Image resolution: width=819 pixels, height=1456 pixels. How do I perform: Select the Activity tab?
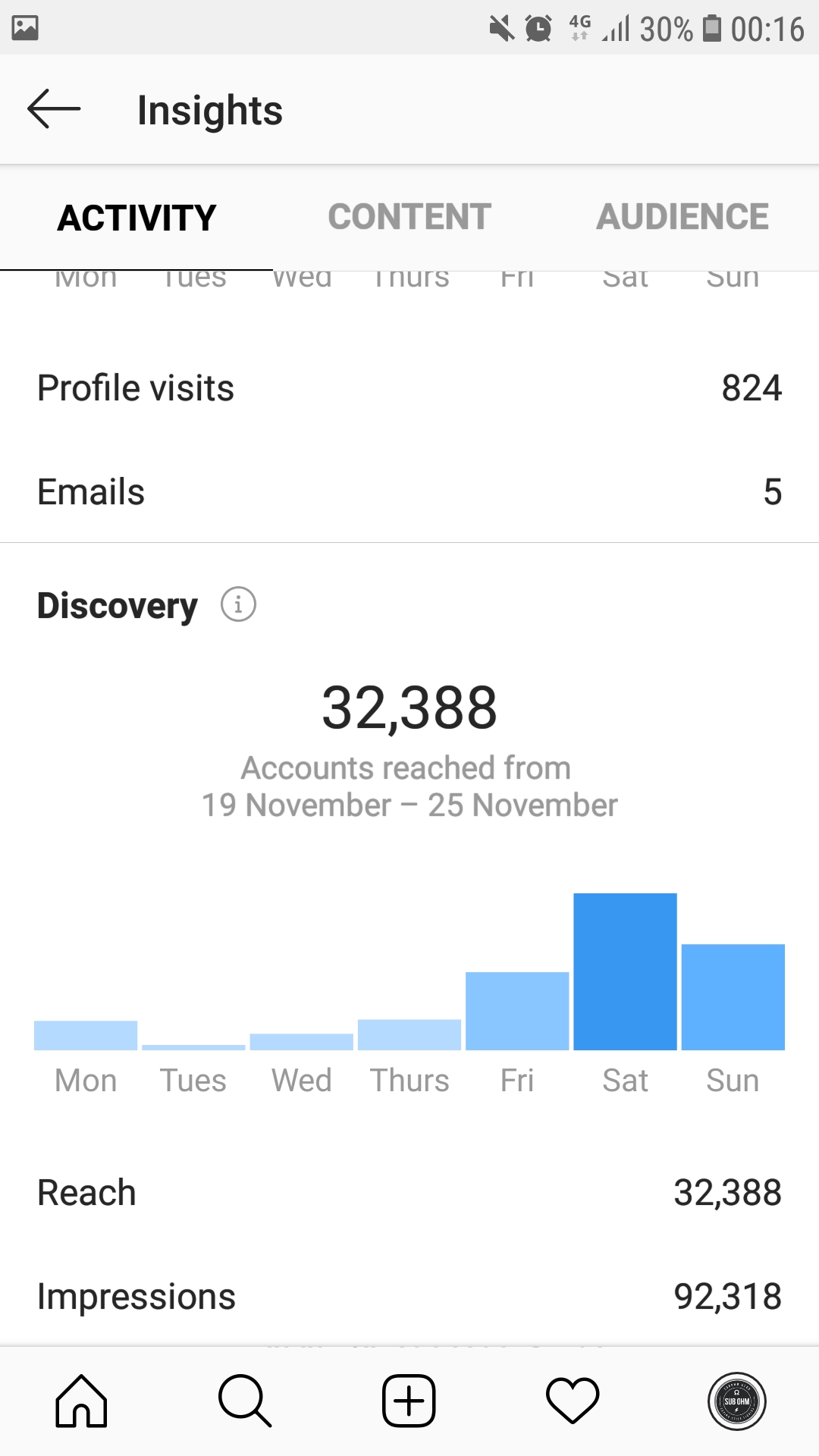point(136,218)
